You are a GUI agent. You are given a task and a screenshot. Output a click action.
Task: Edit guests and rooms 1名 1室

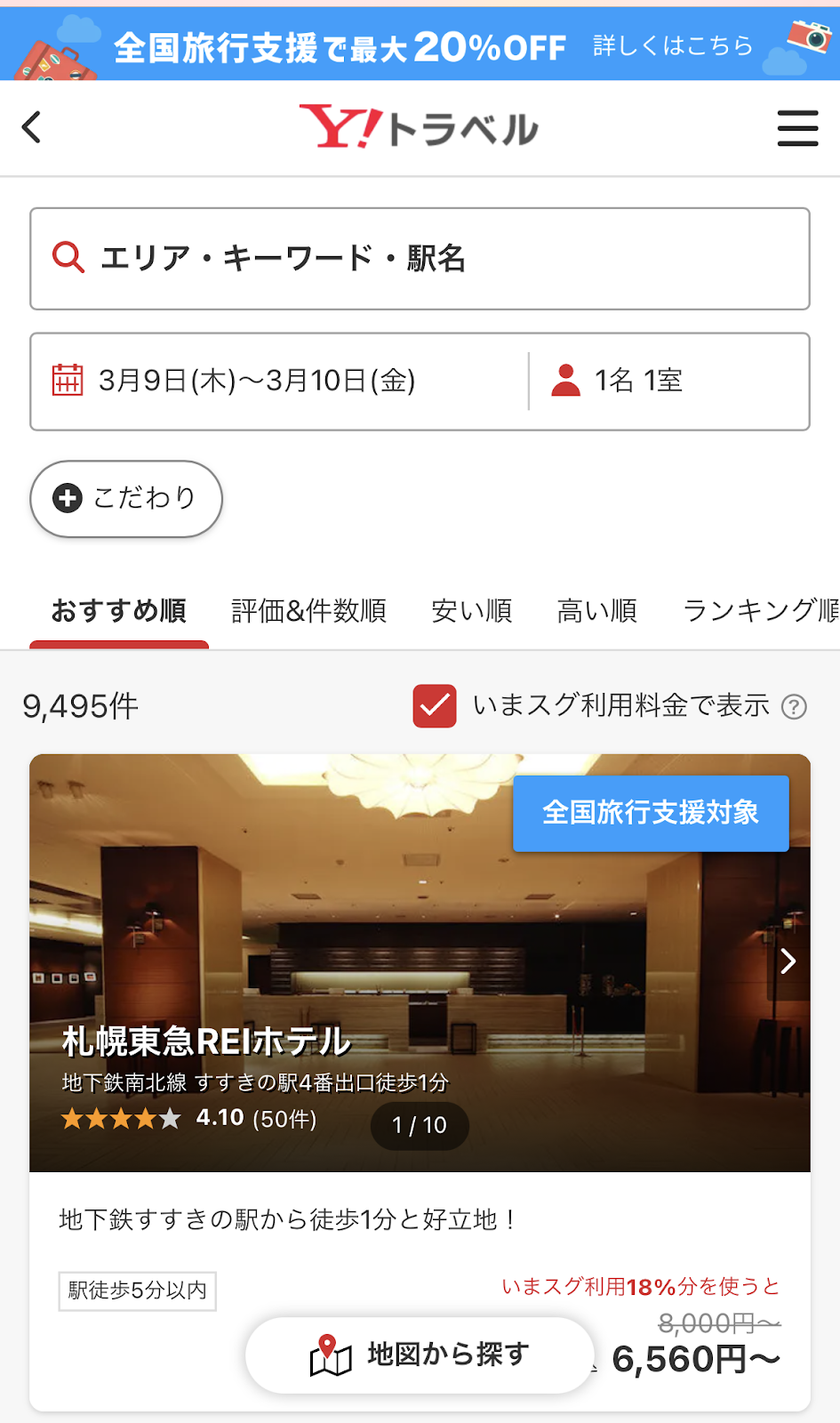[667, 382]
